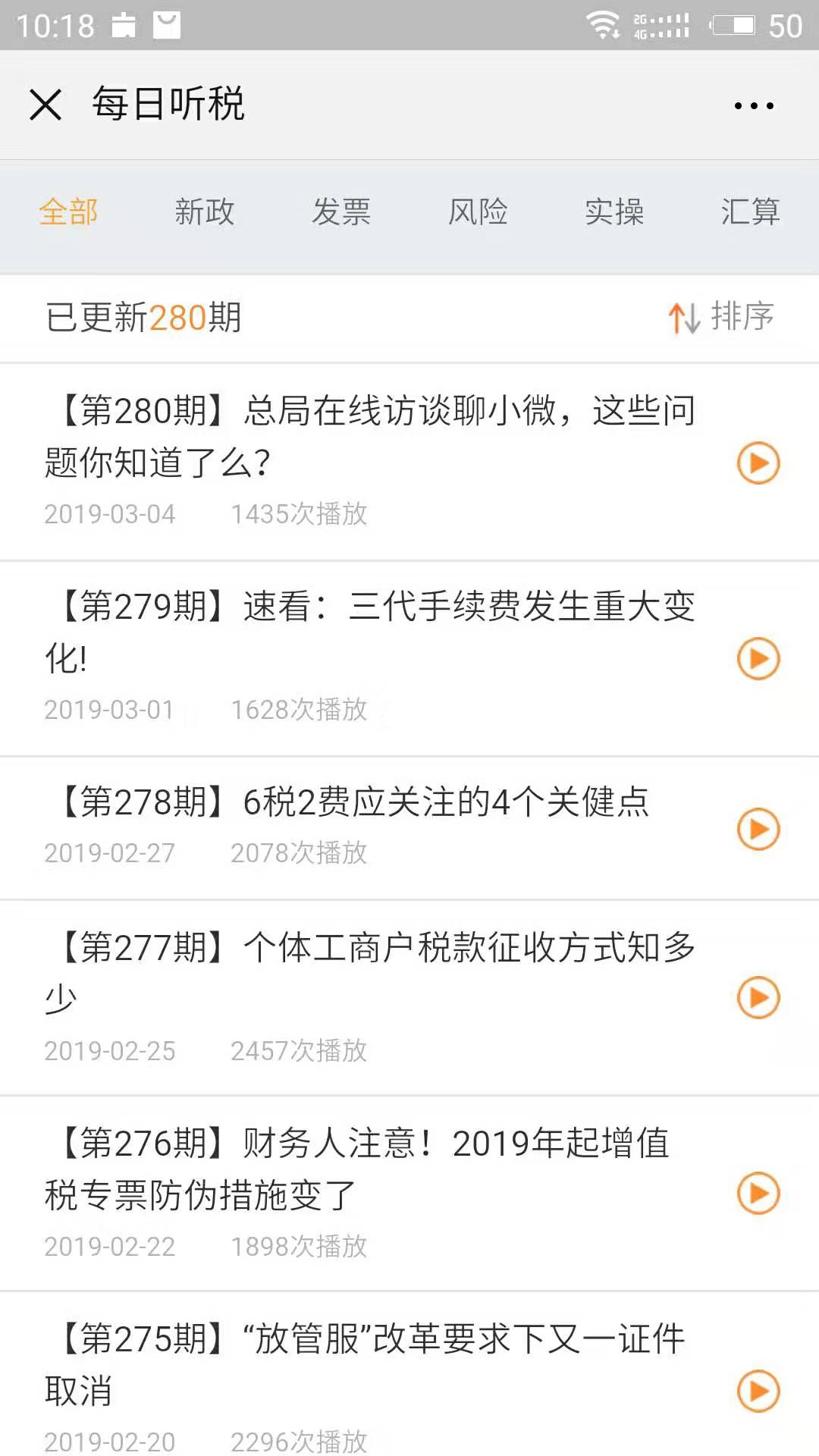Close the 每日听税 page
This screenshot has width=819, height=1456.
45,105
